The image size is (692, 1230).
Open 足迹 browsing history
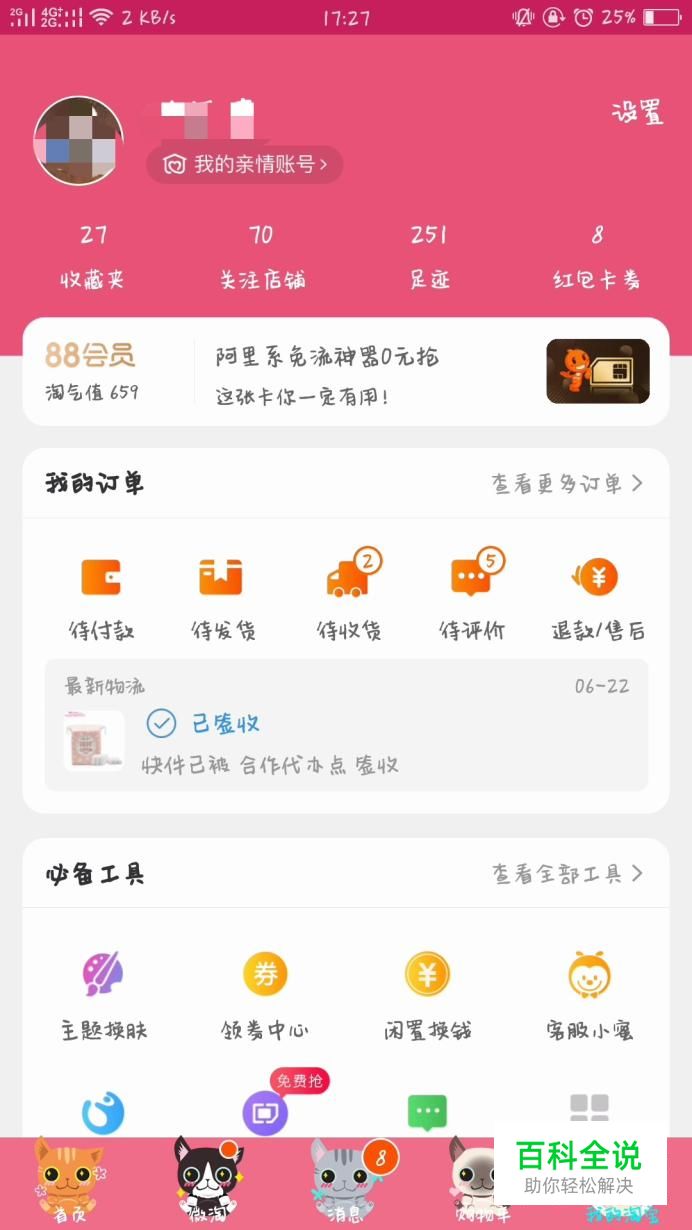(x=429, y=256)
